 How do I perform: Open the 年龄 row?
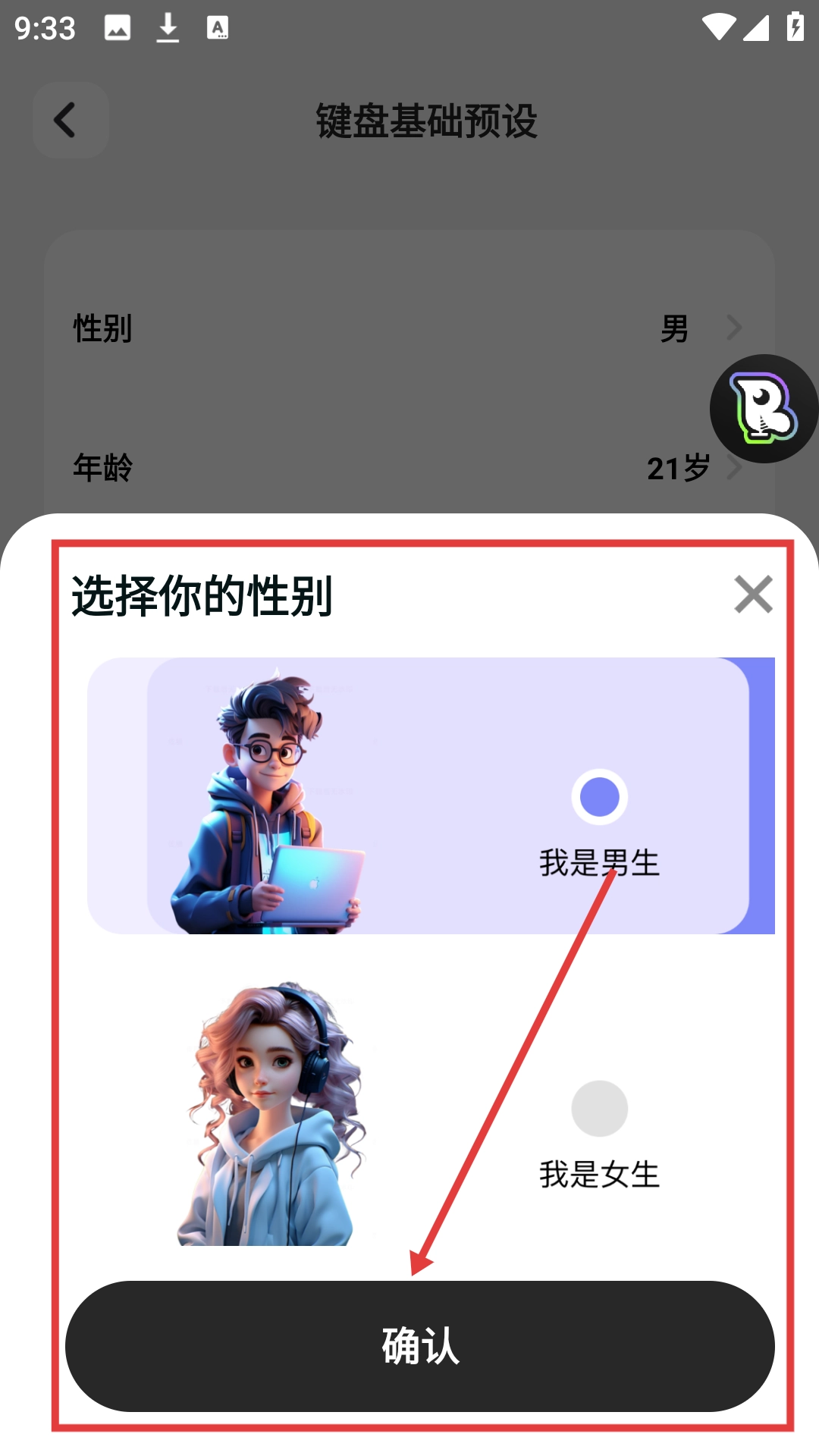click(x=409, y=468)
